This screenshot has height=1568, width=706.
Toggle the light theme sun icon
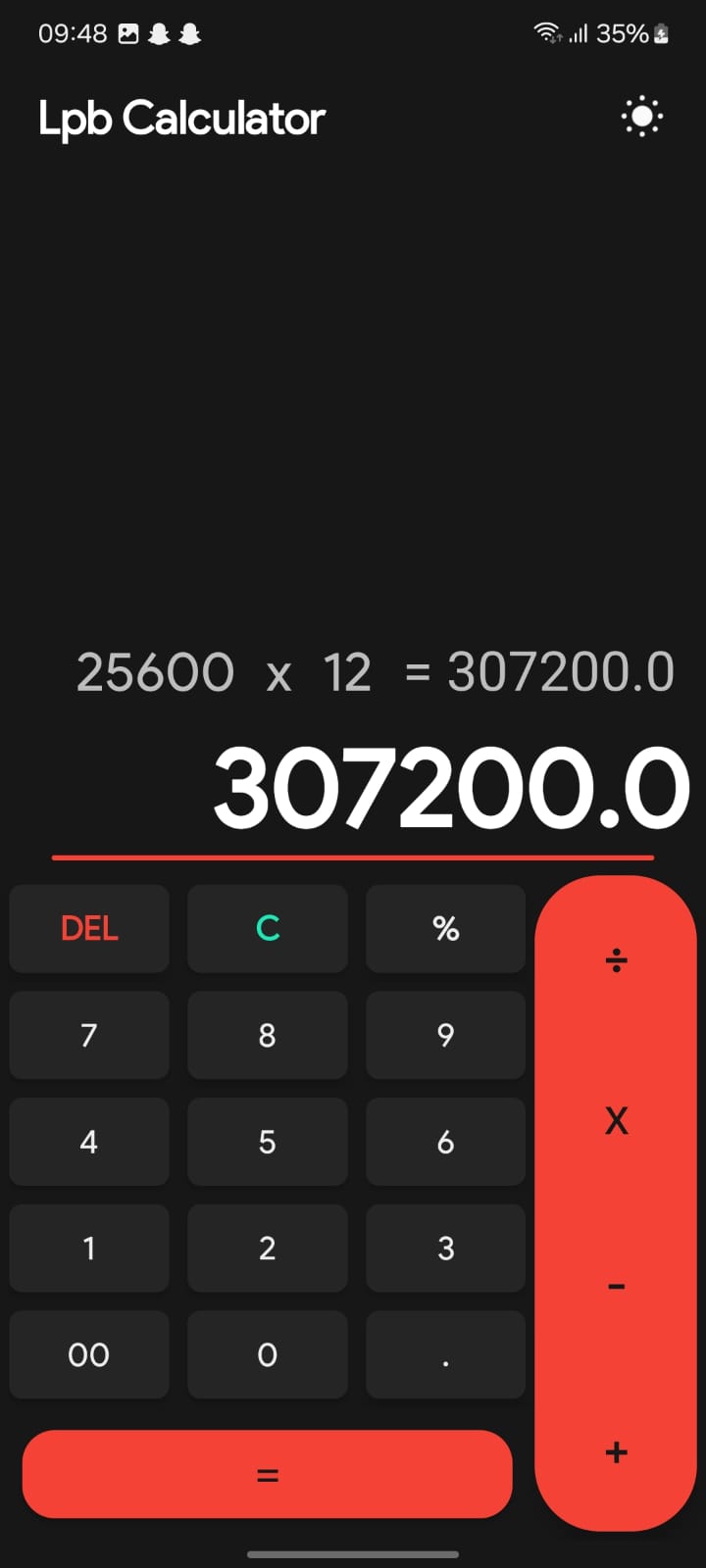tap(642, 118)
